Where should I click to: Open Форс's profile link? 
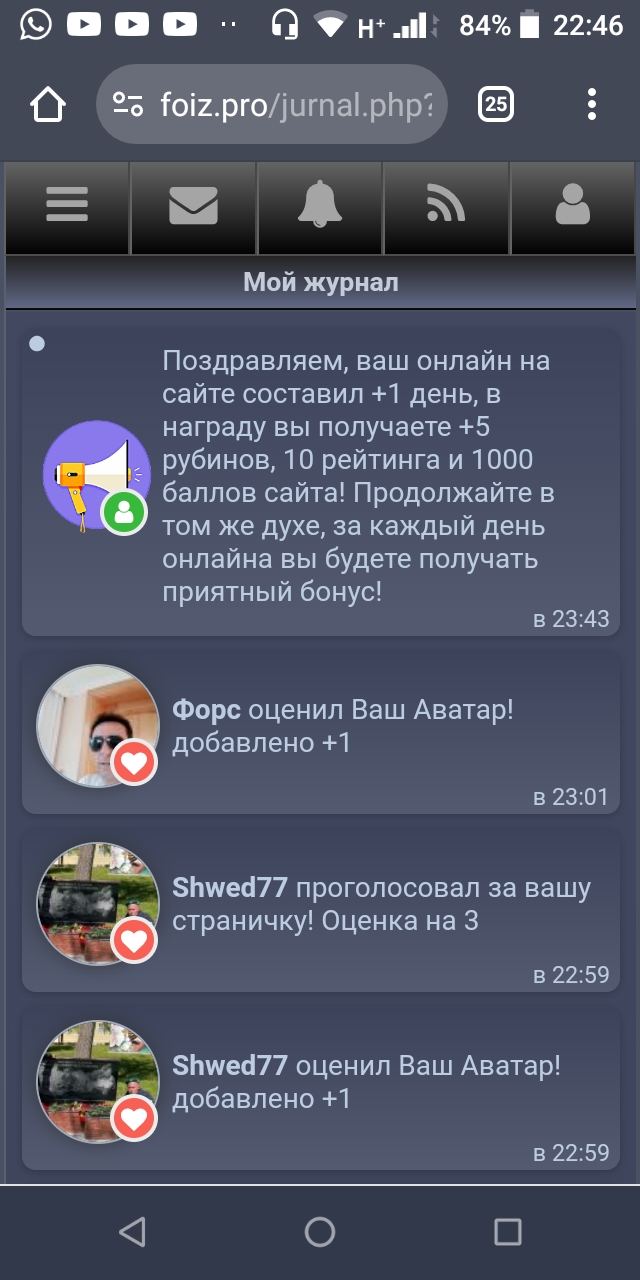pos(206,710)
